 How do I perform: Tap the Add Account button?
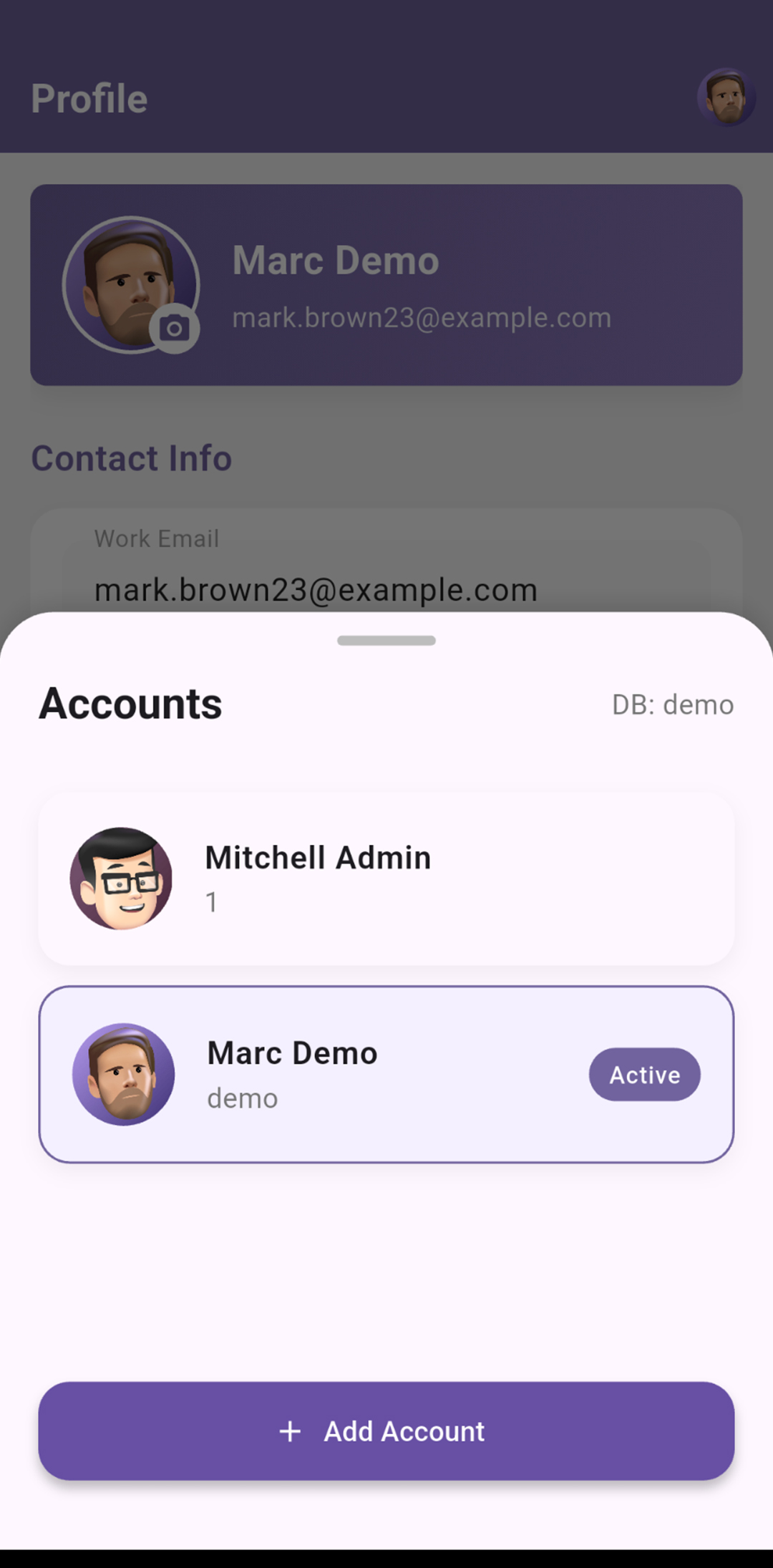click(x=386, y=1431)
